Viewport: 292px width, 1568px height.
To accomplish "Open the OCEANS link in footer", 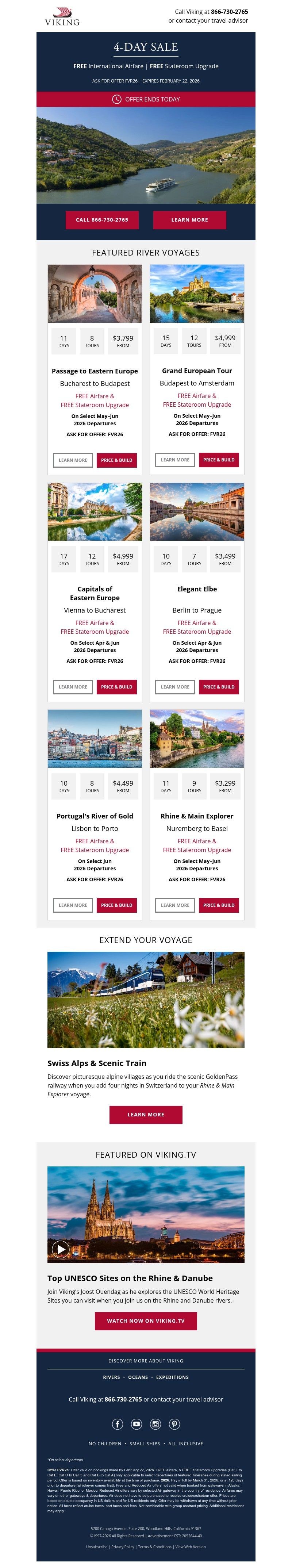I will tap(138, 1377).
